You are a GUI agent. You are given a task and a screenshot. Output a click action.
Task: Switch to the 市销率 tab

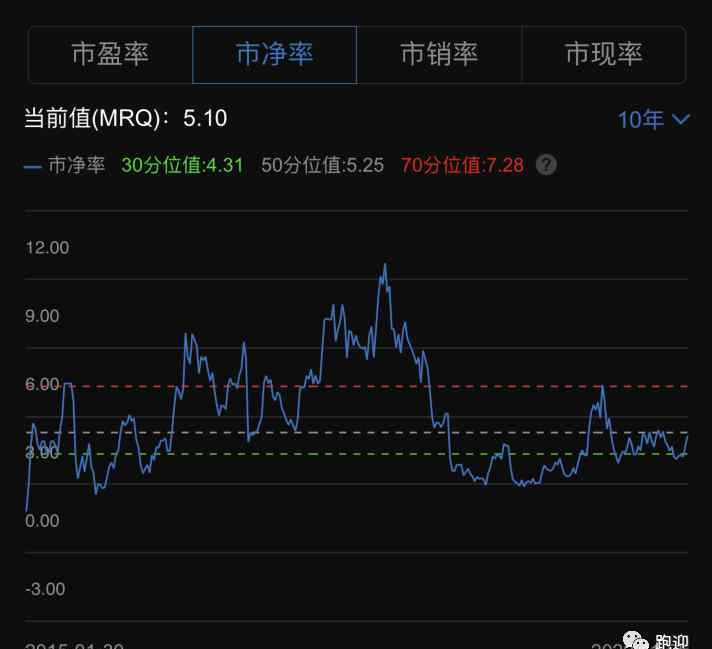click(439, 54)
